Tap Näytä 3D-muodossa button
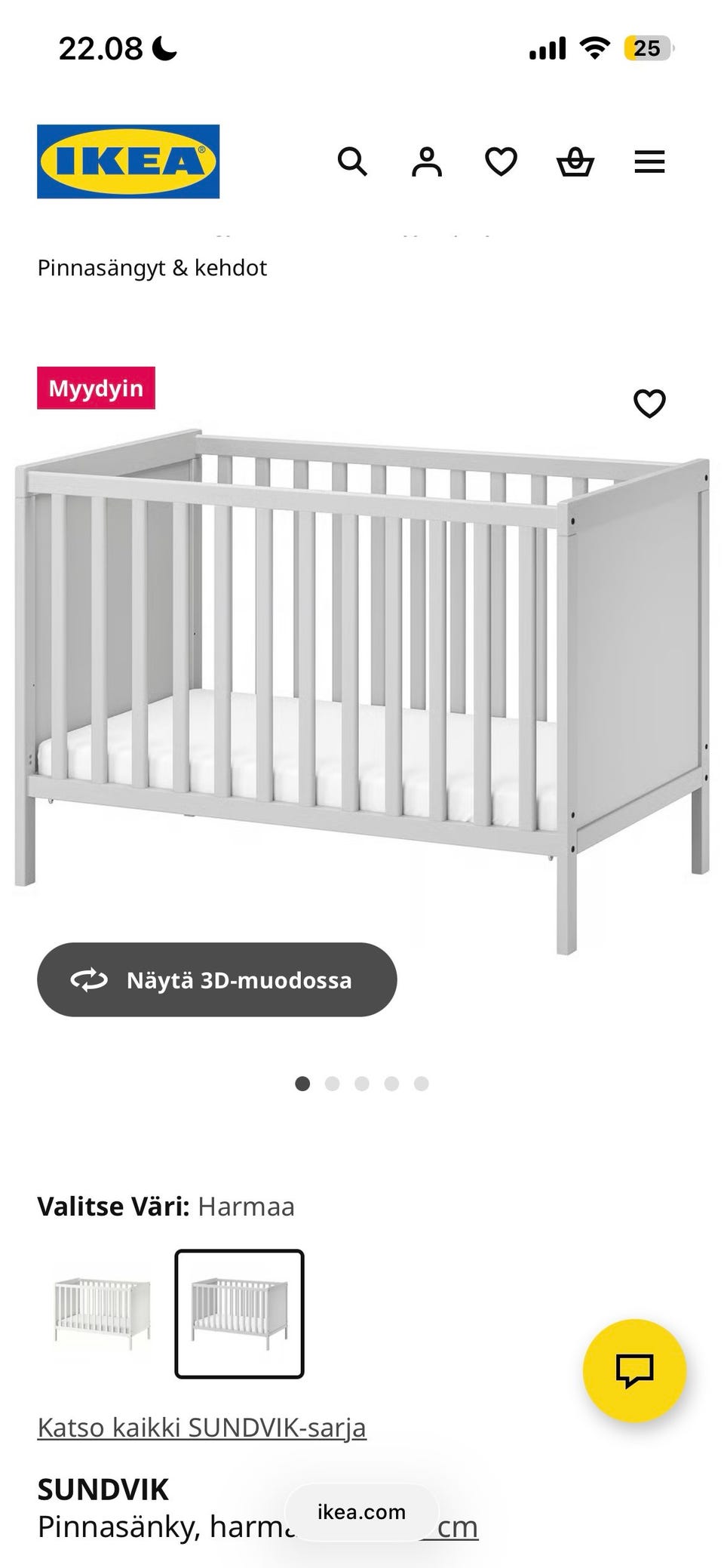The height and width of the screenshot is (1568, 724). (x=217, y=979)
